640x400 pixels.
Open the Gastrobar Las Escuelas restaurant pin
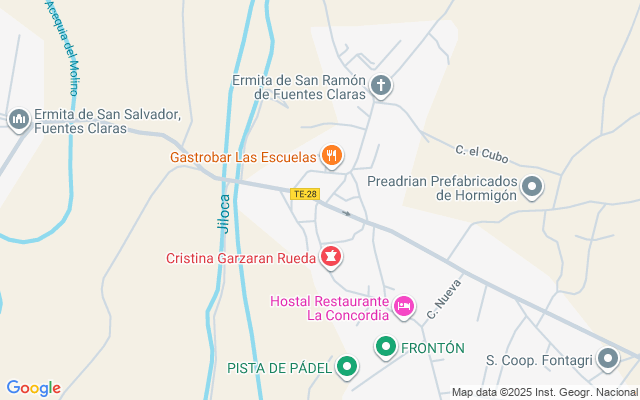(x=332, y=155)
